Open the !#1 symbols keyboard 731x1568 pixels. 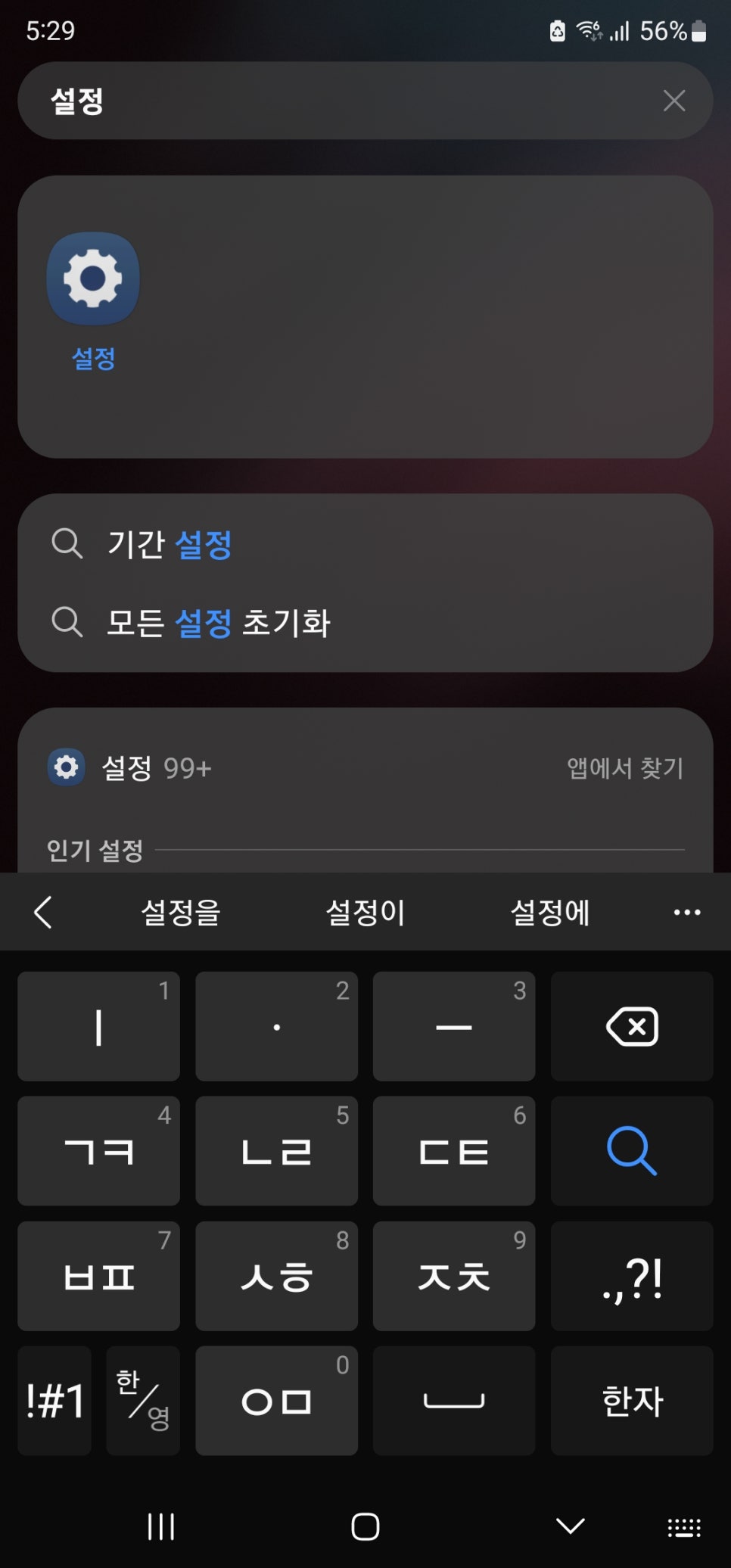pyautogui.click(x=54, y=1401)
